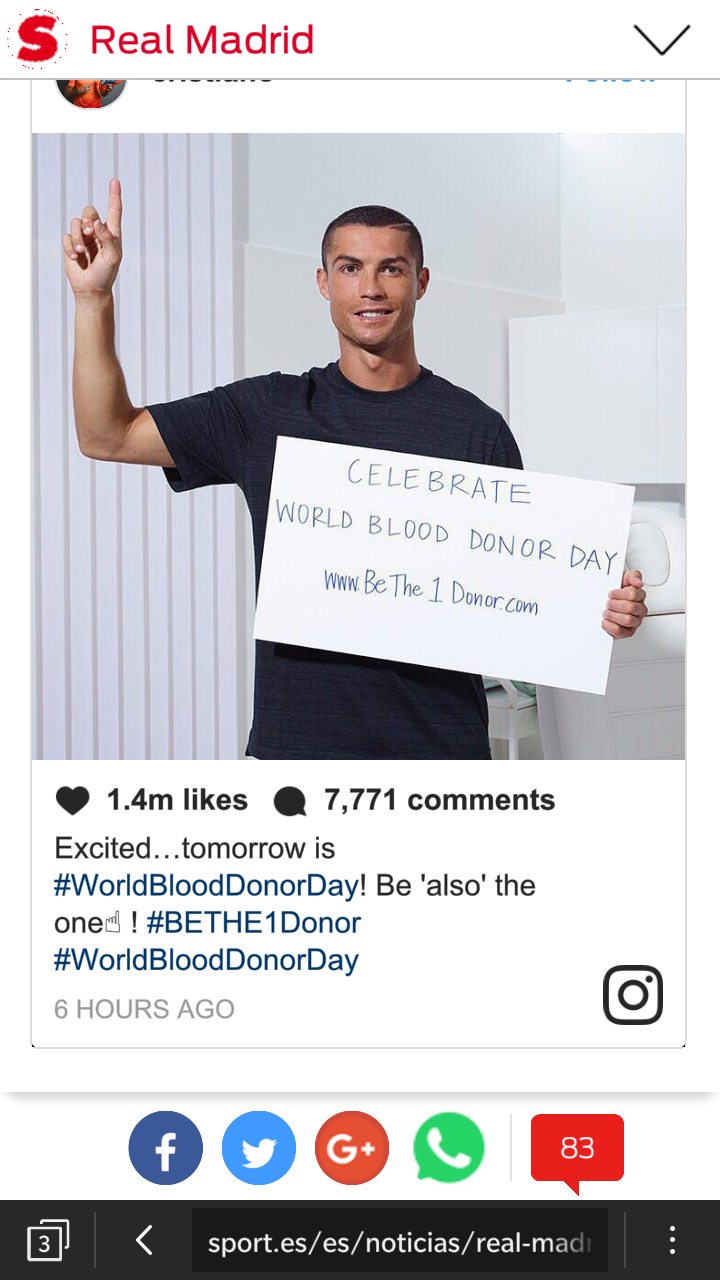Open the browser tab switcher
The image size is (720, 1280).
coord(47,1241)
